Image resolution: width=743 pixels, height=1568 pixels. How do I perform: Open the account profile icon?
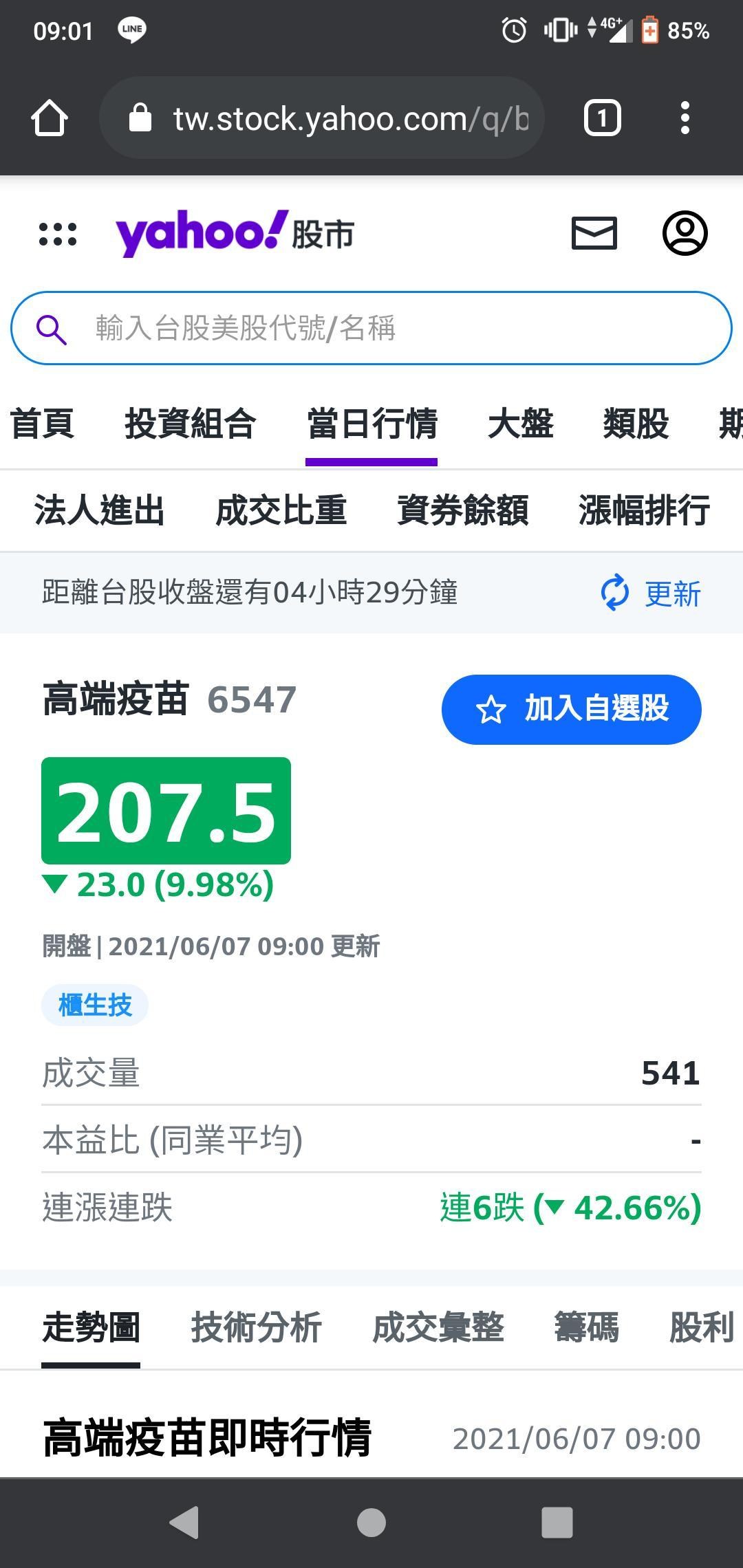685,233
